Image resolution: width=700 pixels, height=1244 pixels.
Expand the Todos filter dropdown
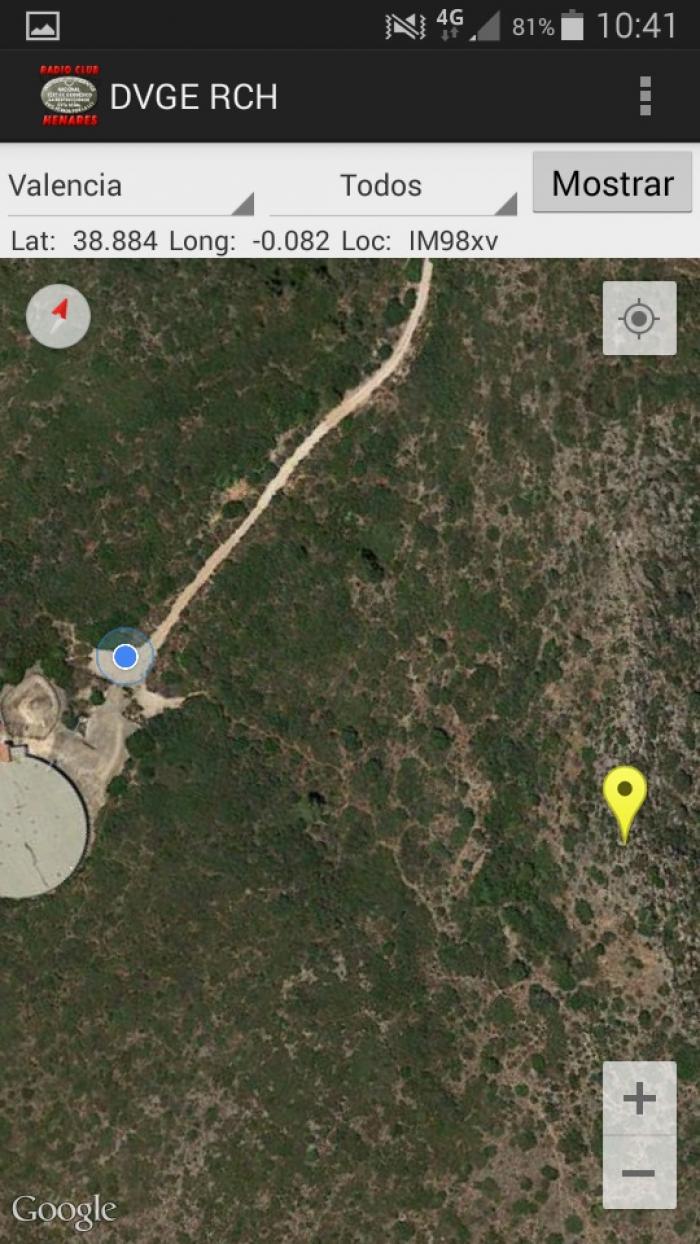tap(393, 186)
